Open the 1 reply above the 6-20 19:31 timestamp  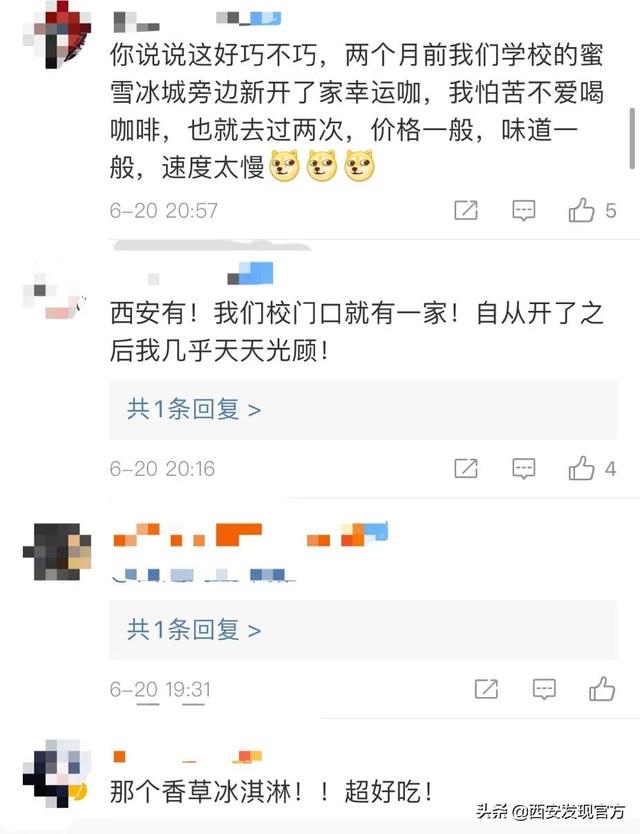click(x=195, y=629)
